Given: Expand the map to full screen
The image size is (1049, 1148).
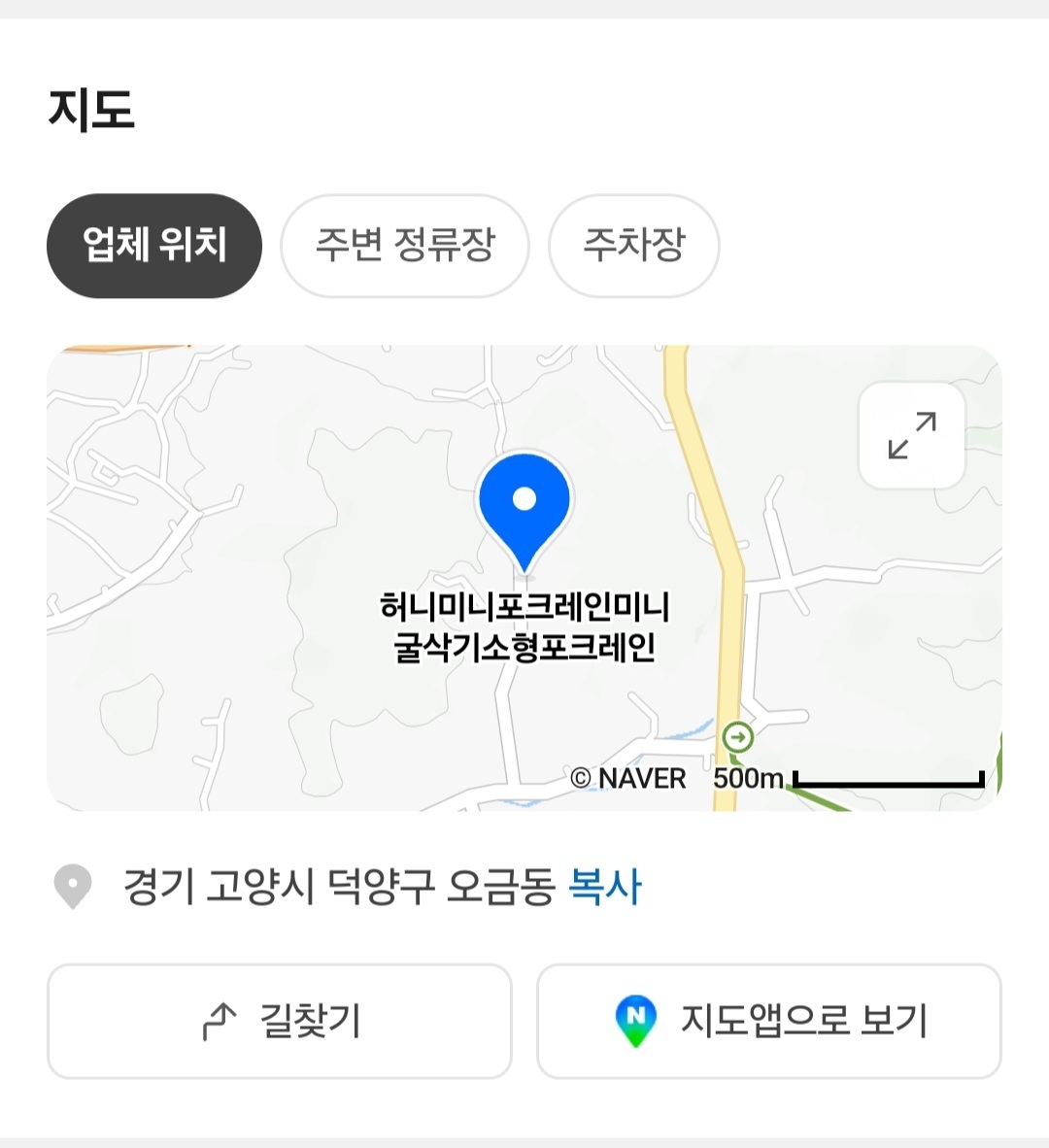Looking at the screenshot, I should [x=911, y=436].
